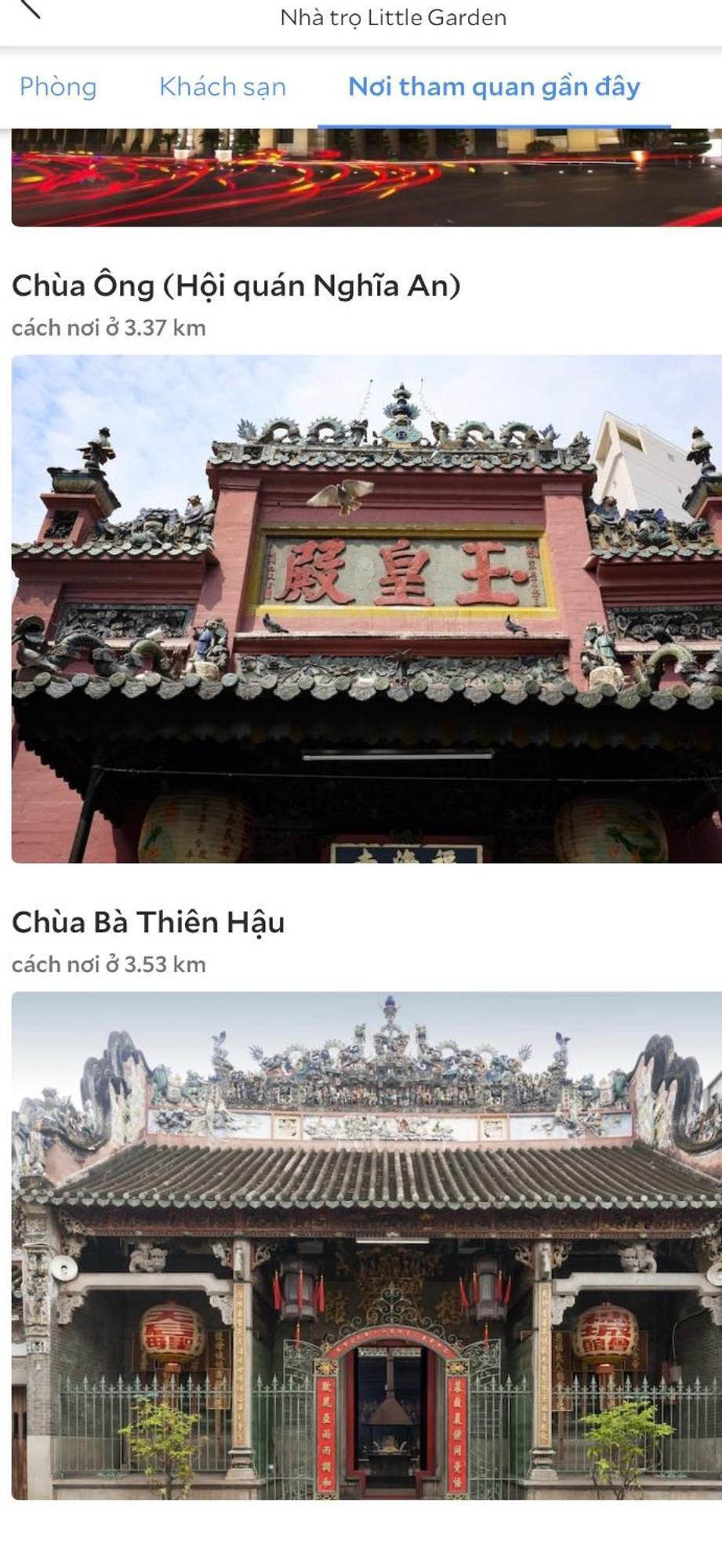The image size is (722, 1568).
Task: Open the Chùa Ông (Hội quán Nghĩa An) photo
Action: tap(366, 608)
